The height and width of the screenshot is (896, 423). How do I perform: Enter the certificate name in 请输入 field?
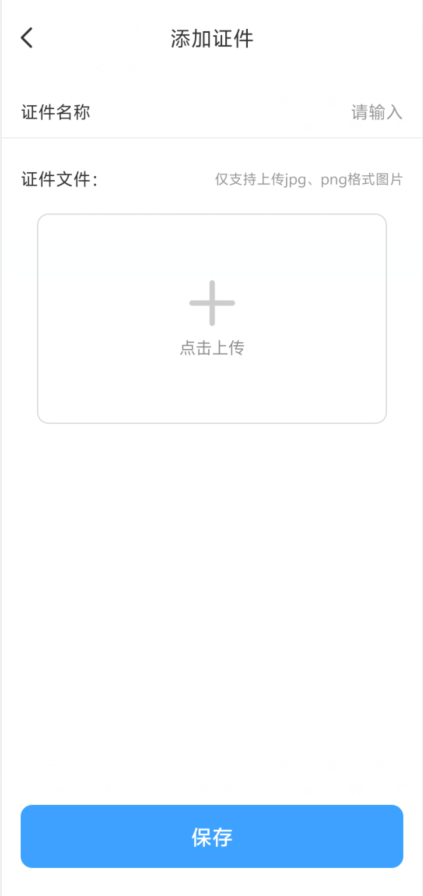(376, 113)
